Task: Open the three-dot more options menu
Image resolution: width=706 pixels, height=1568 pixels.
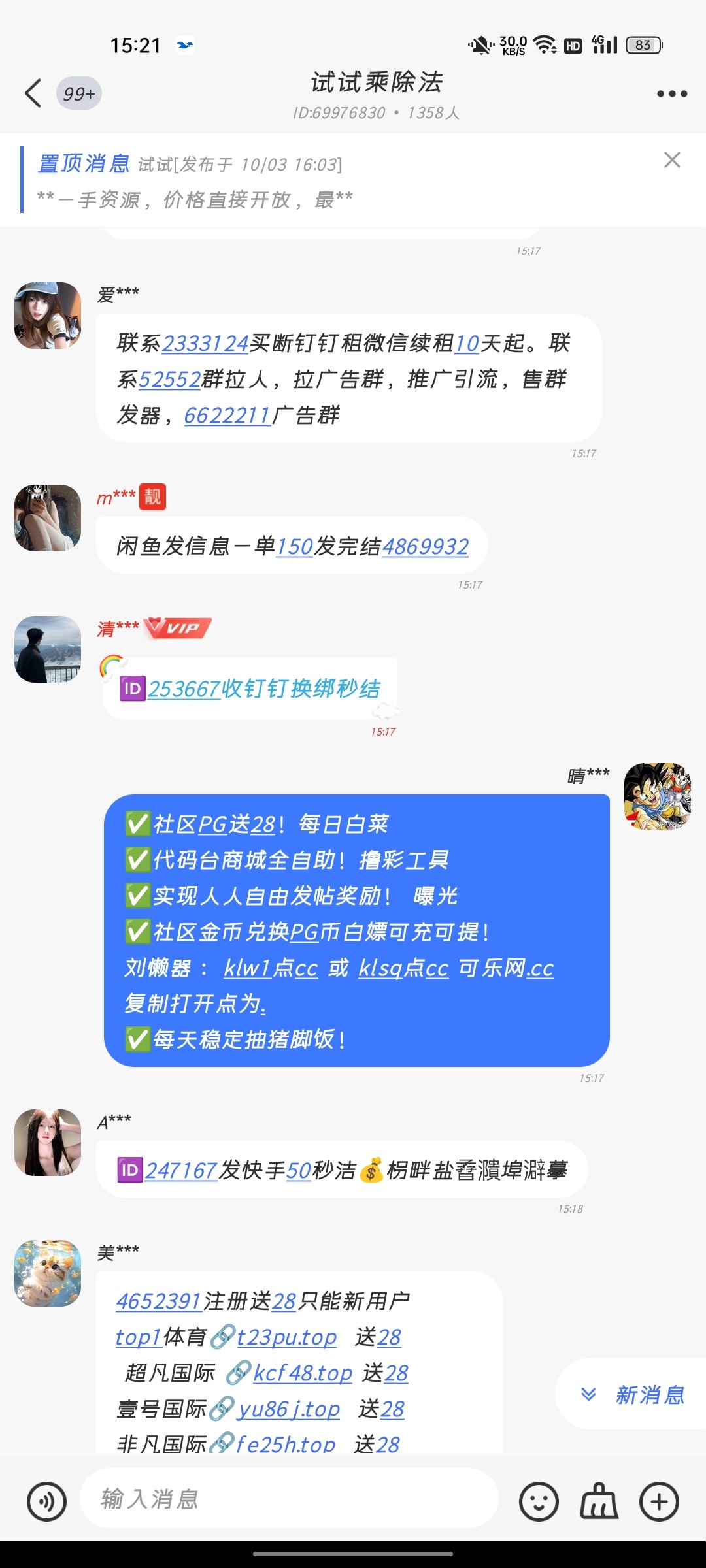Action: (669, 93)
